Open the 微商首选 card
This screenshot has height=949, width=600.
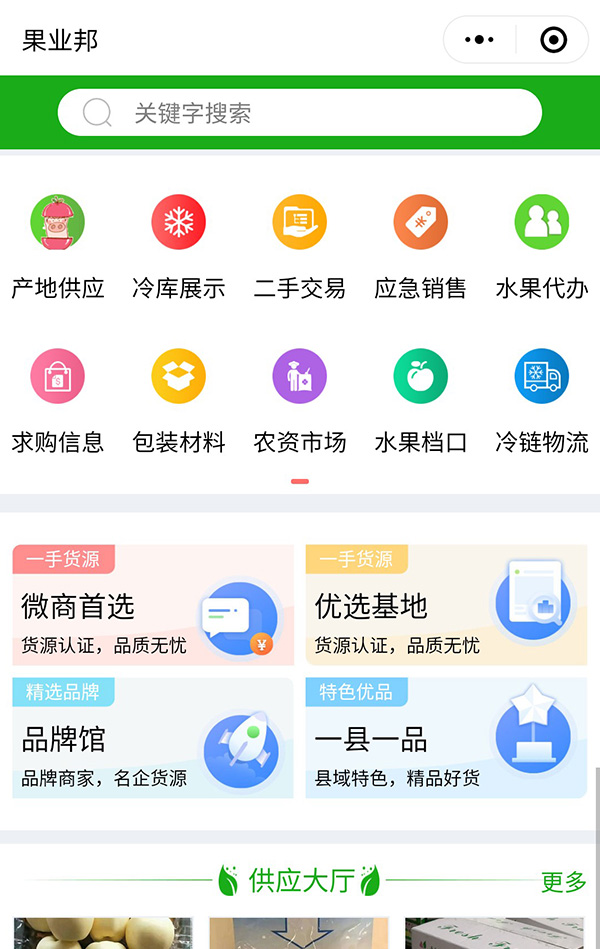click(x=153, y=605)
